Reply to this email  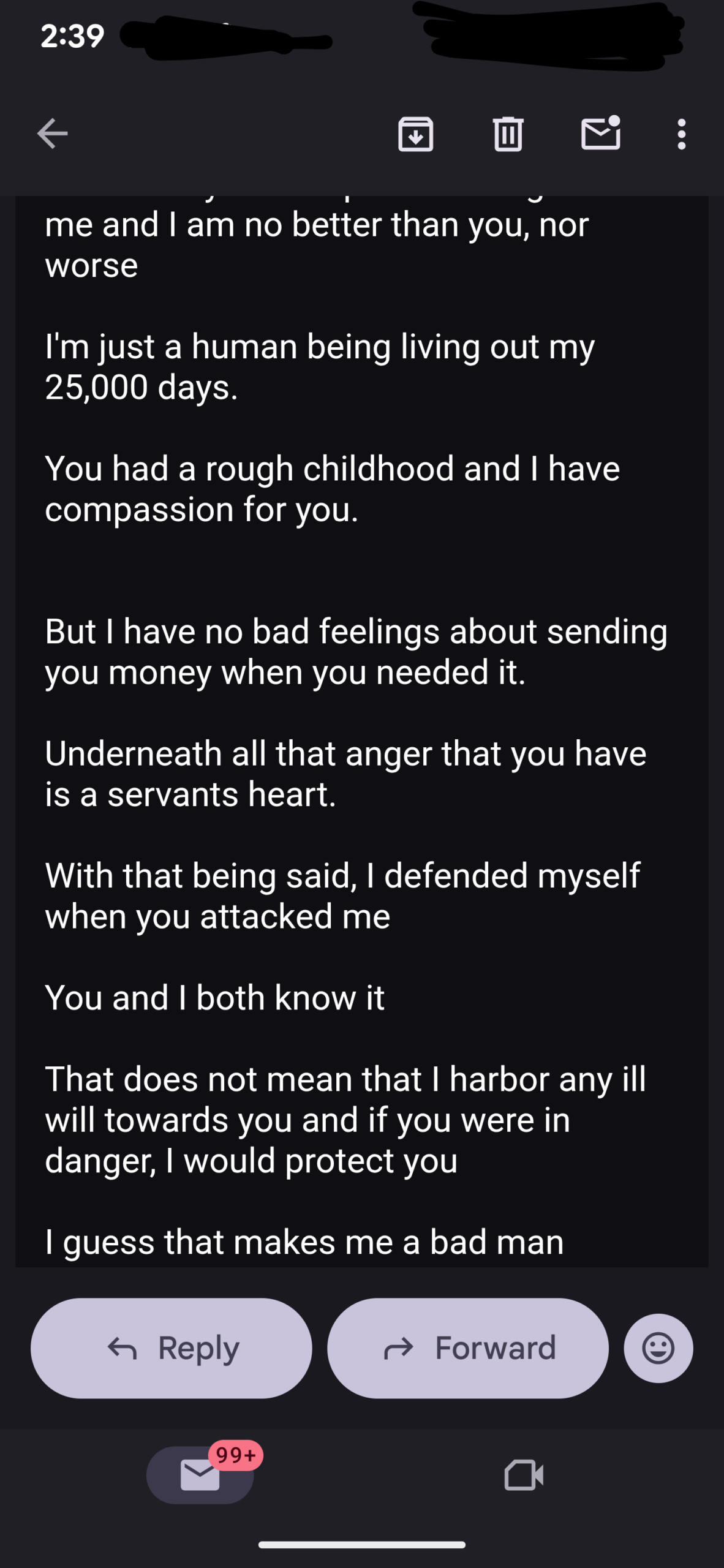click(172, 1348)
